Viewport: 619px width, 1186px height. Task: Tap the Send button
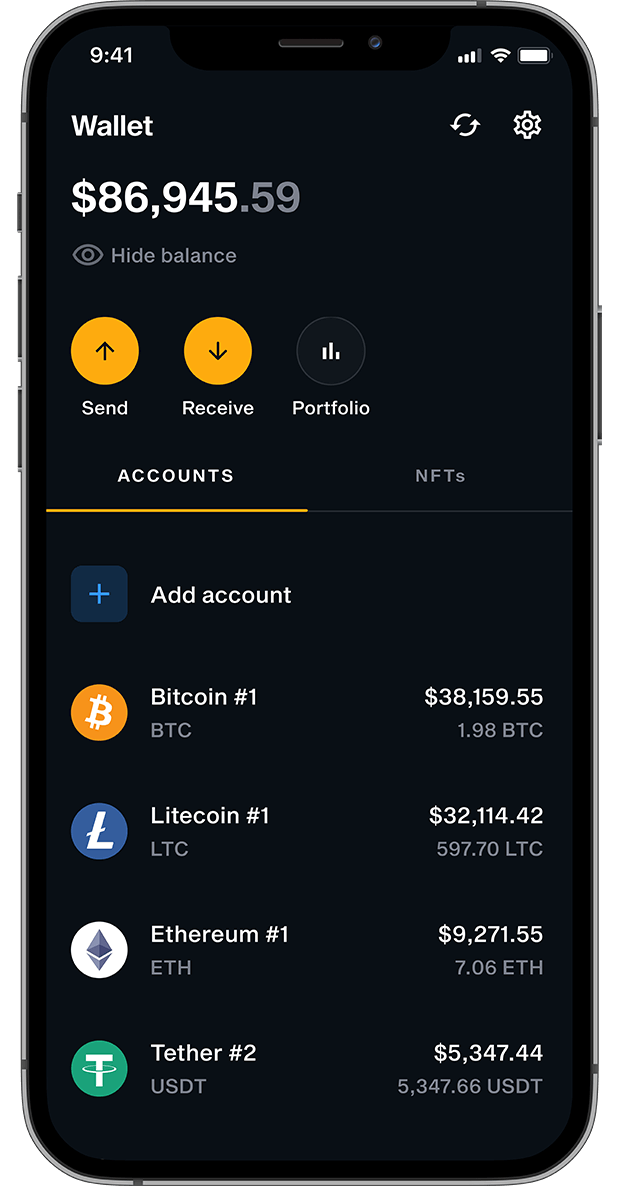click(105, 352)
